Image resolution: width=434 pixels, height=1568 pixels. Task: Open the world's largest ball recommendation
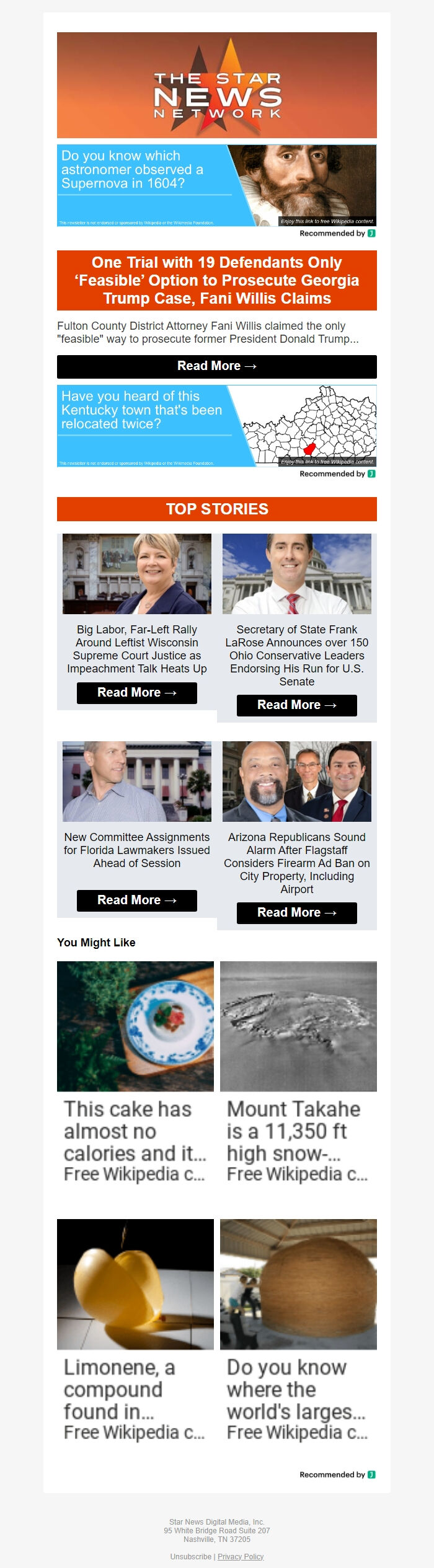pyautogui.click(x=298, y=1331)
